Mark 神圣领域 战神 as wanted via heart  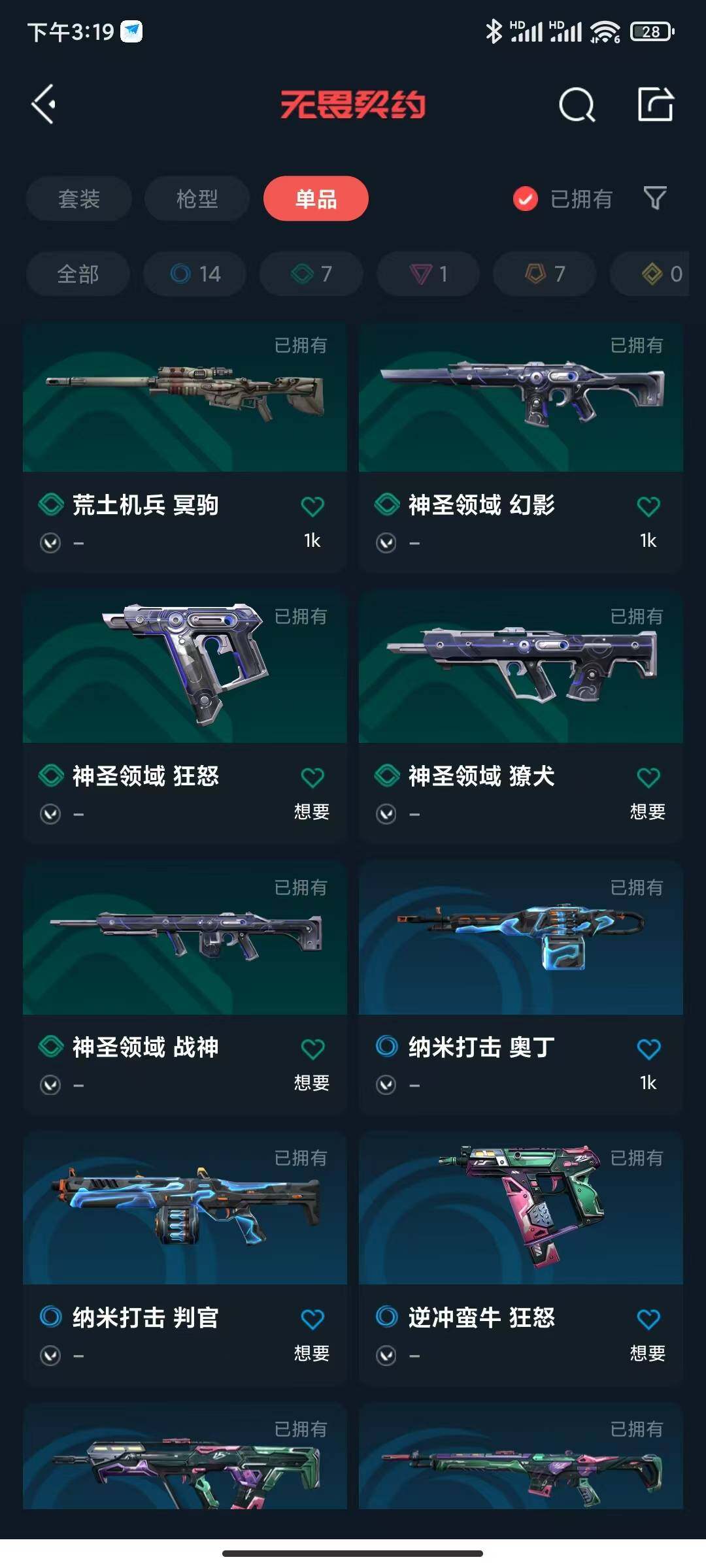coord(312,1047)
